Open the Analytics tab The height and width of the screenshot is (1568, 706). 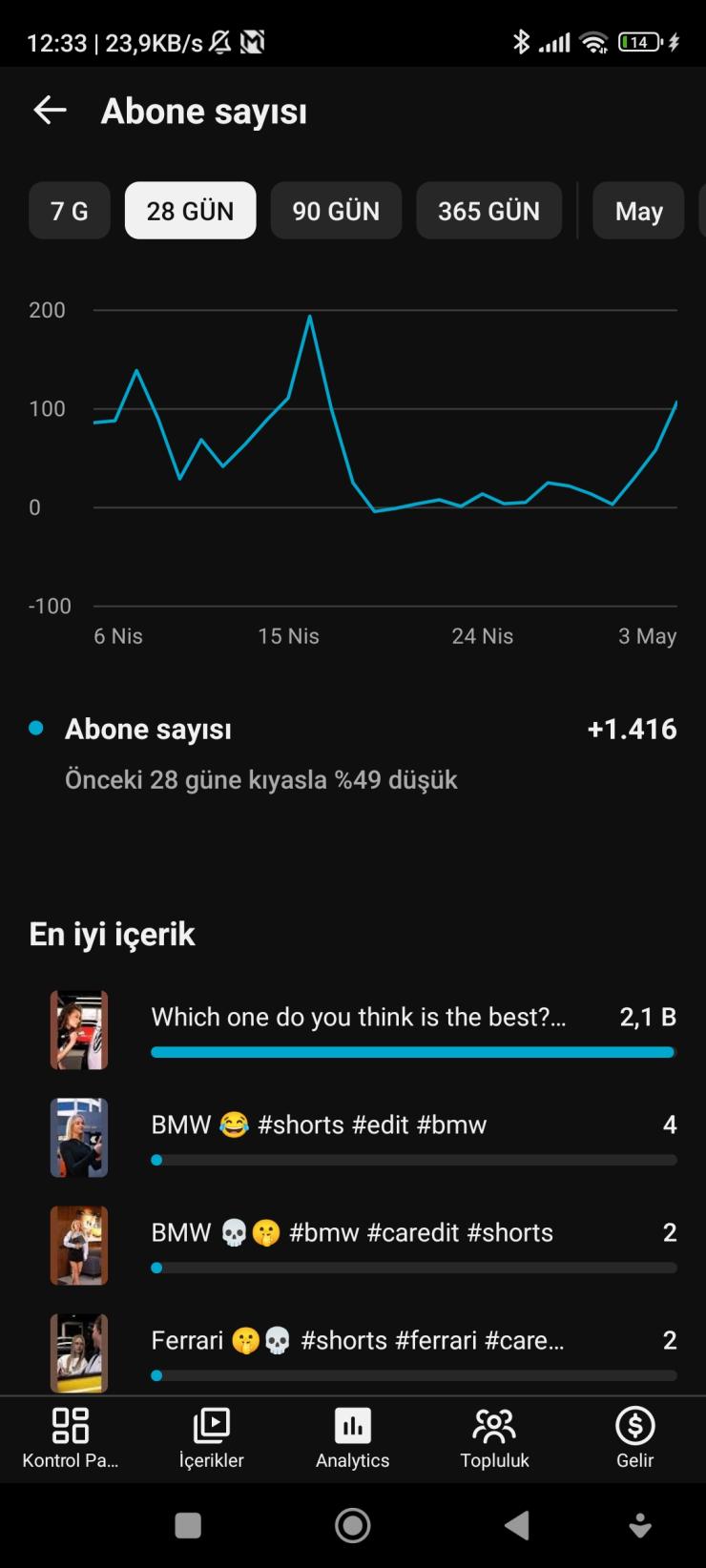(x=353, y=1438)
